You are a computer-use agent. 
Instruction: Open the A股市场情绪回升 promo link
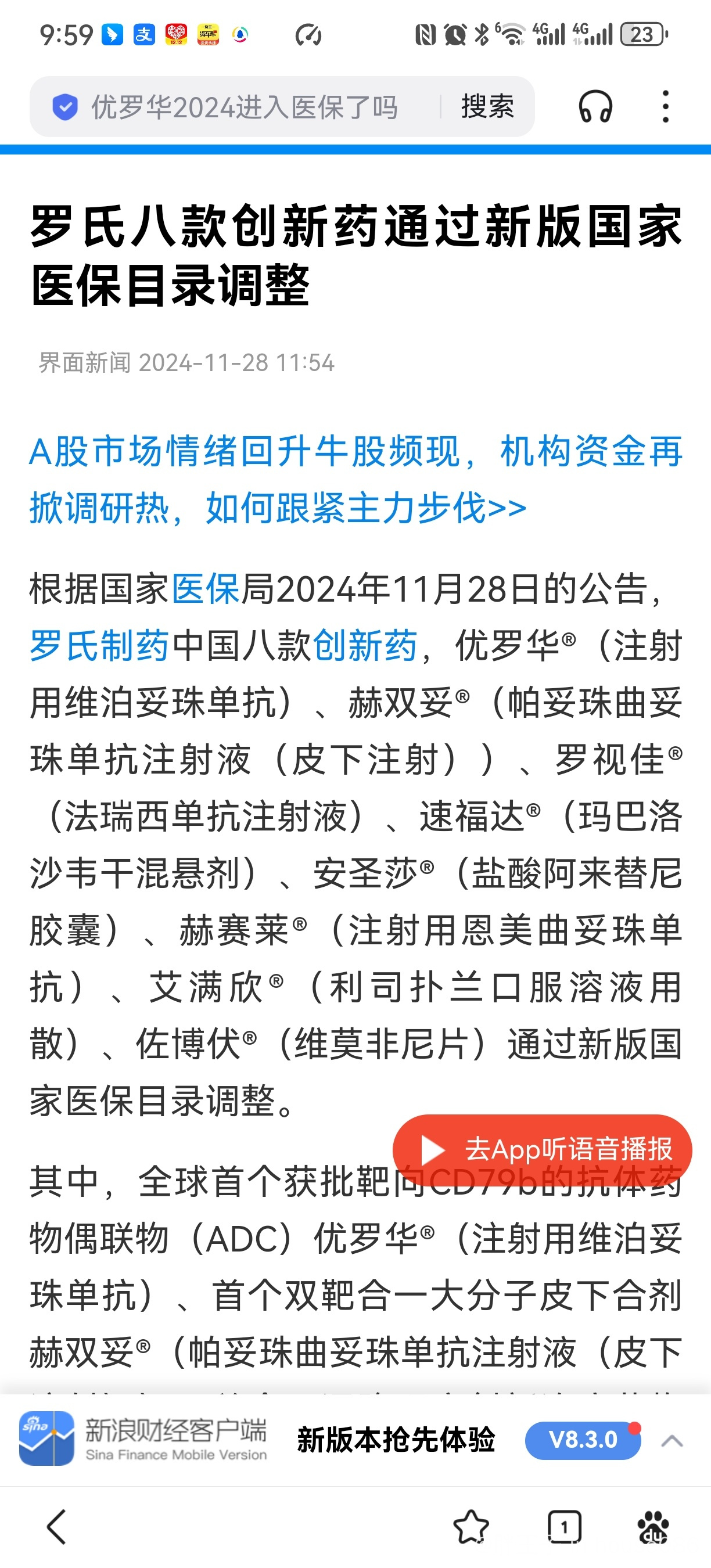355,480
